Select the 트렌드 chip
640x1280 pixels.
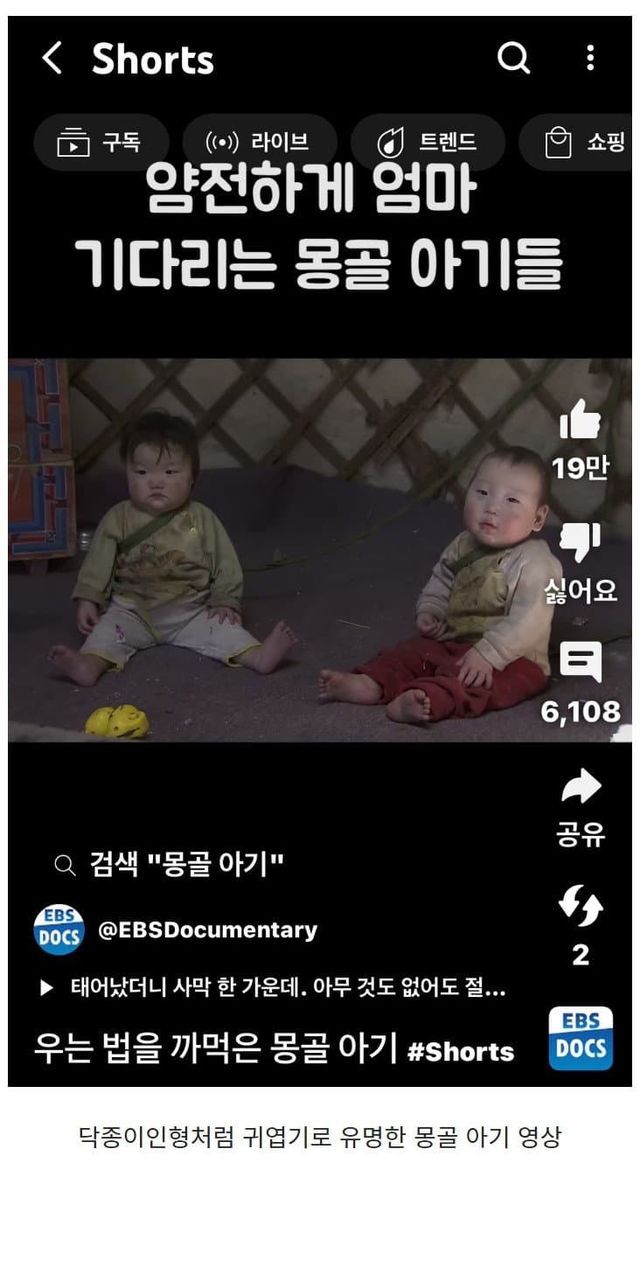point(427,143)
